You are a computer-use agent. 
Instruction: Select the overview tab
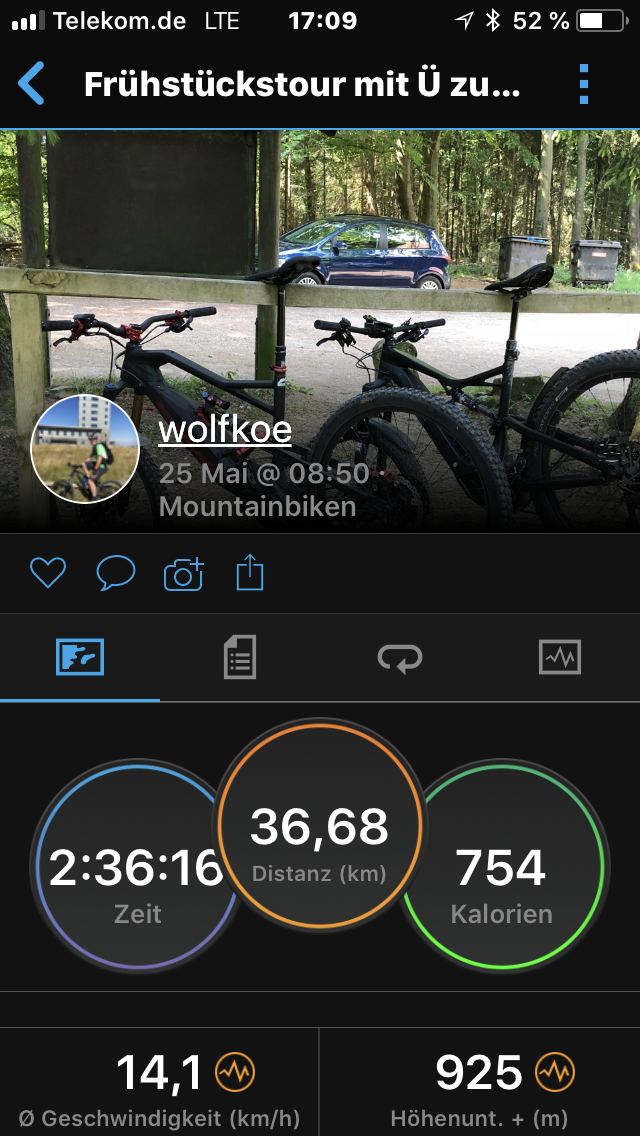coord(80,657)
